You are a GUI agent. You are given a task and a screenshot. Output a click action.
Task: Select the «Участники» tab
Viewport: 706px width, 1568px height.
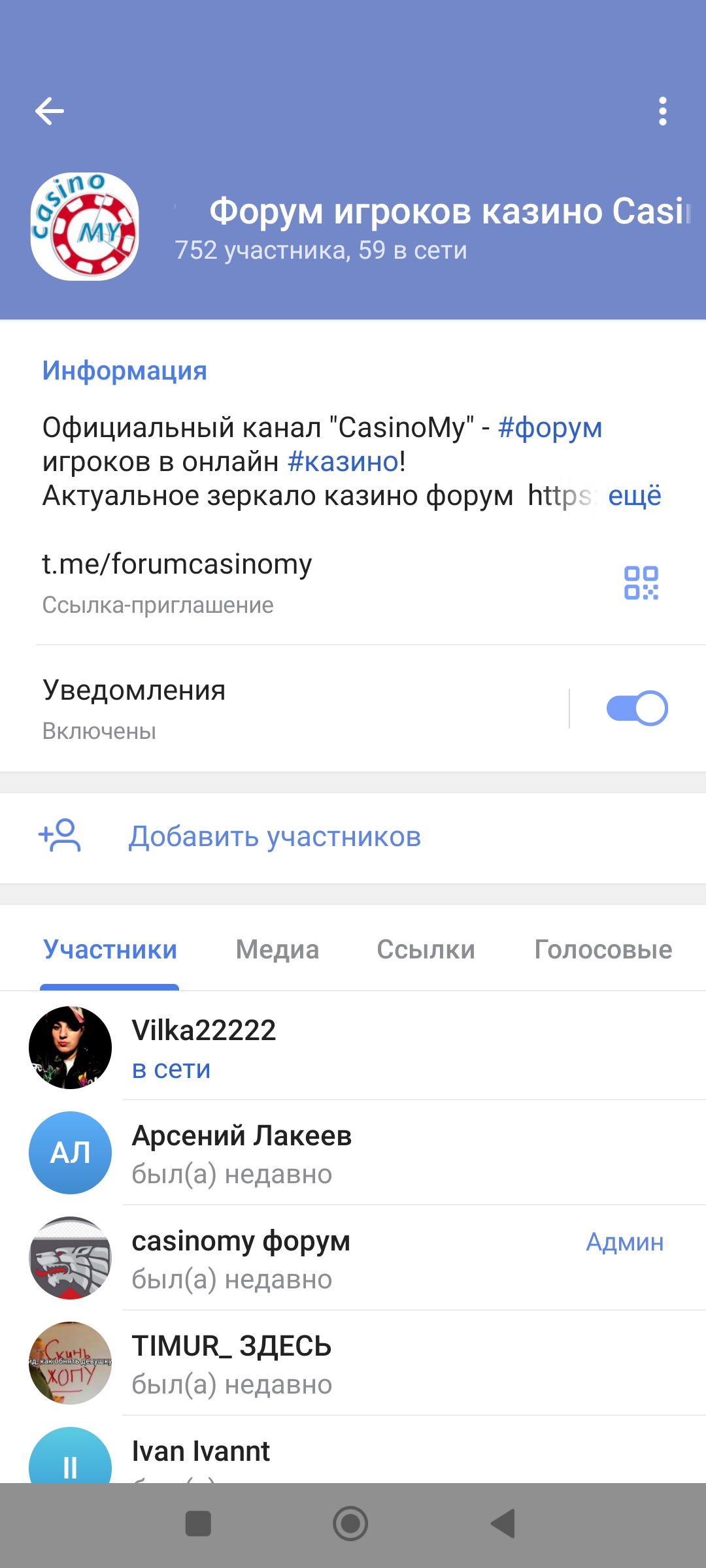click(110, 950)
